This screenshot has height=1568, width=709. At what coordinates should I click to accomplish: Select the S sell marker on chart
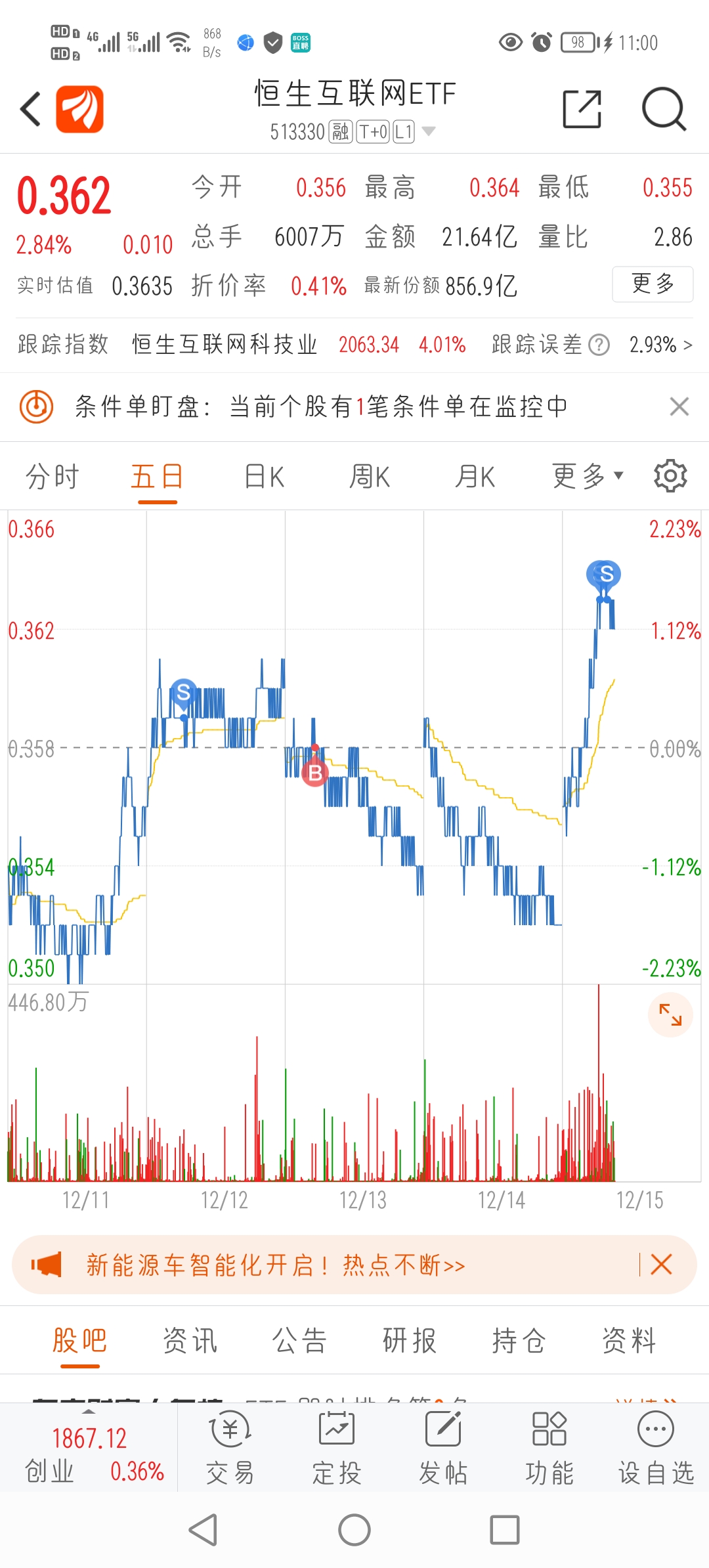click(x=605, y=573)
